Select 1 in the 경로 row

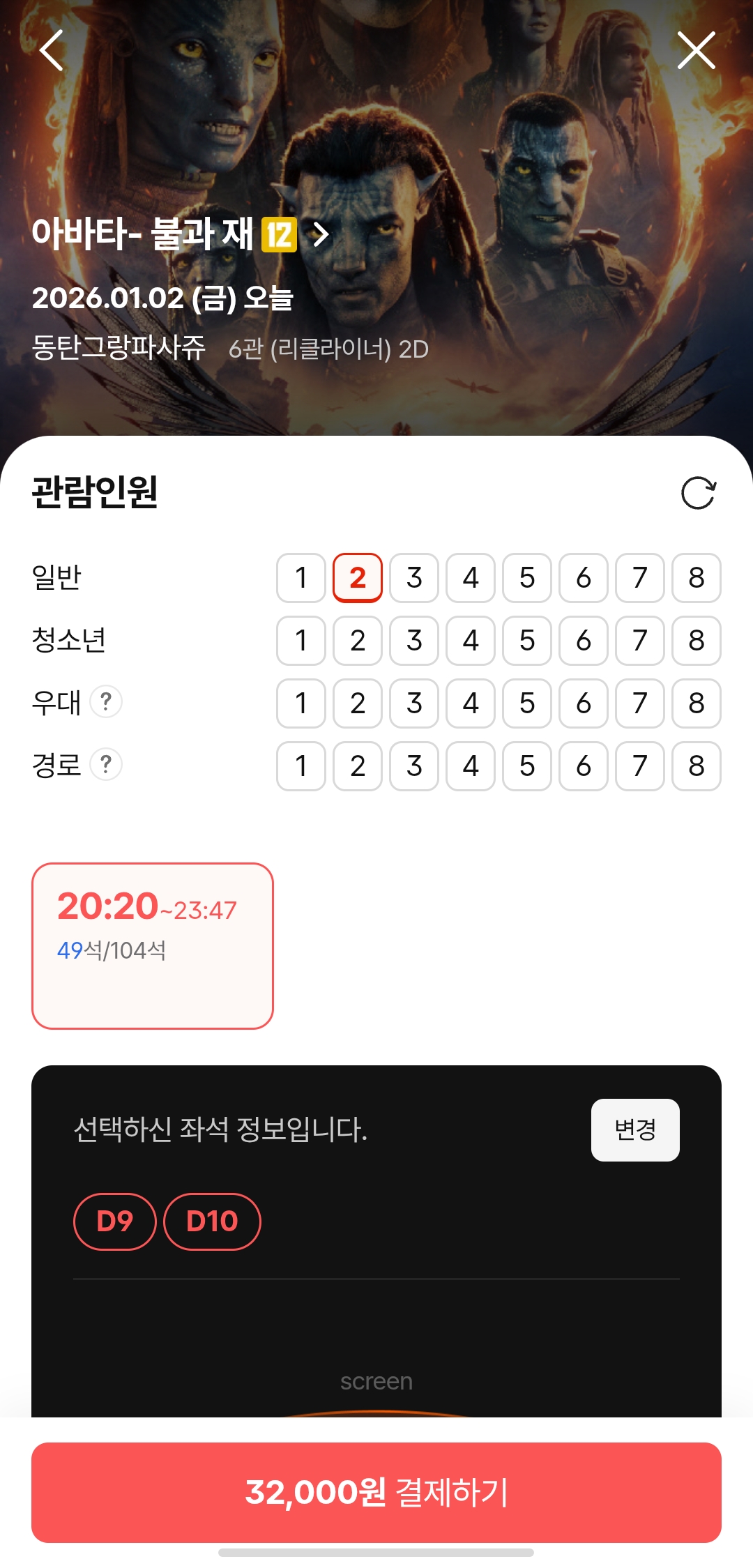(x=301, y=766)
